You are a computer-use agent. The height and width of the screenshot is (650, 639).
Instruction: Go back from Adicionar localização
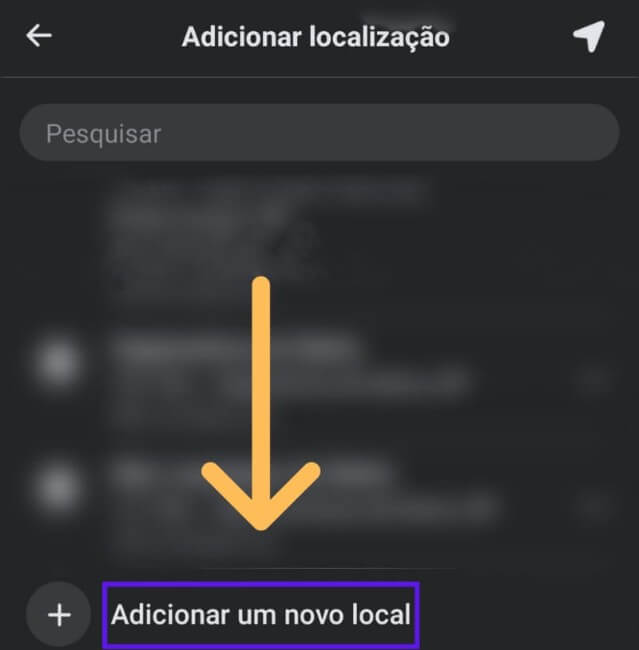tap(39, 36)
